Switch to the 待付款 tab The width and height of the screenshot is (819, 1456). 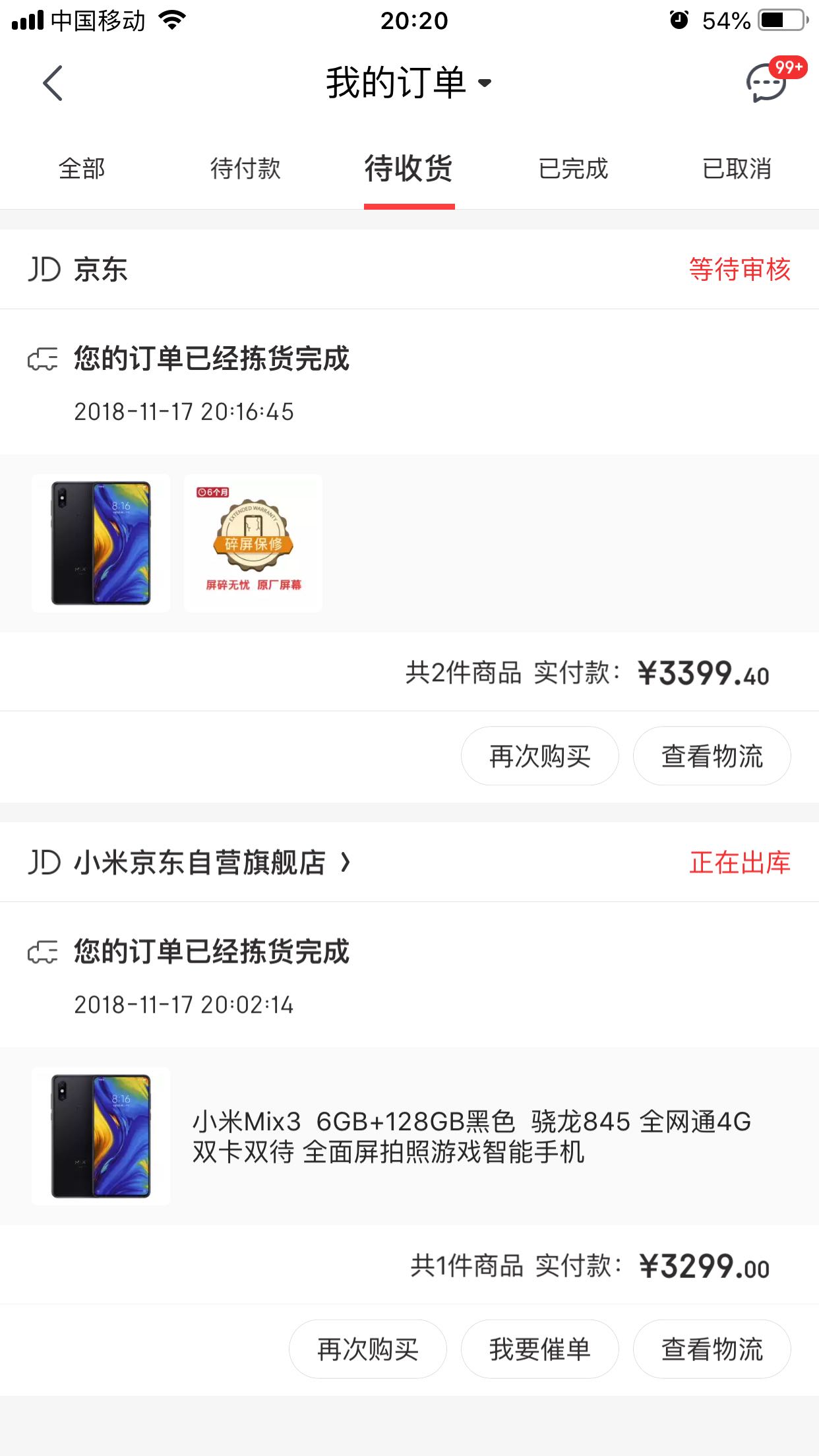click(245, 169)
